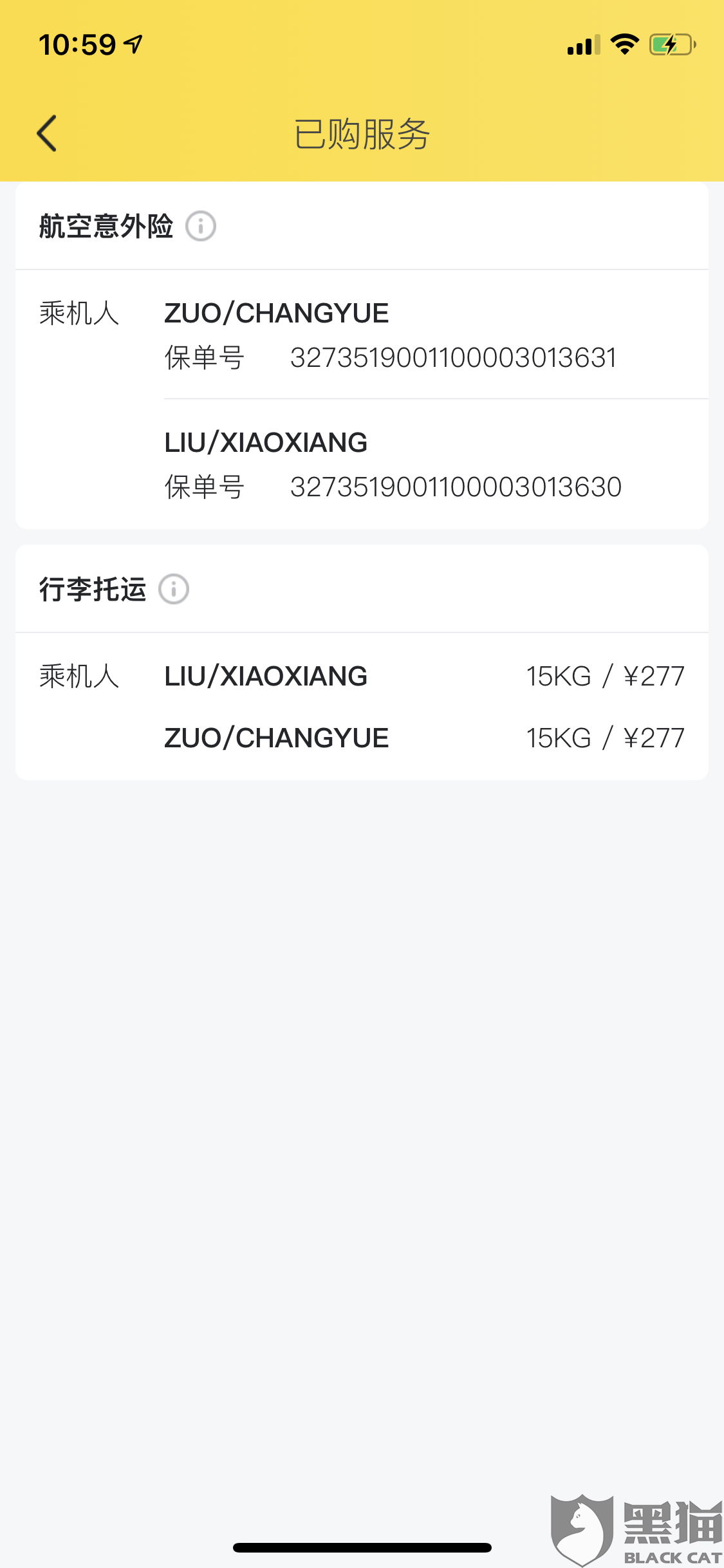Go back from 已购服务 page
This screenshot has height=1568, width=724.
[x=47, y=134]
